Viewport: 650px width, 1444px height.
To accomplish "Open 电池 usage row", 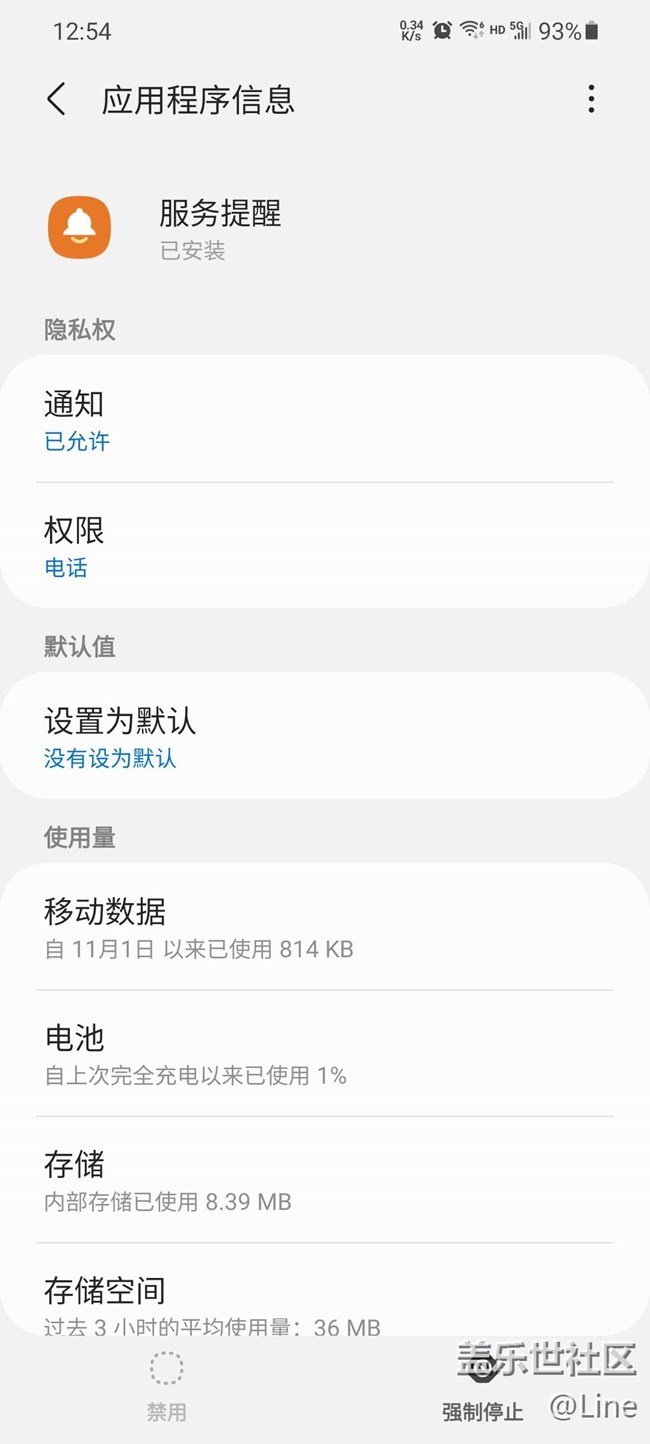I will coord(325,1054).
